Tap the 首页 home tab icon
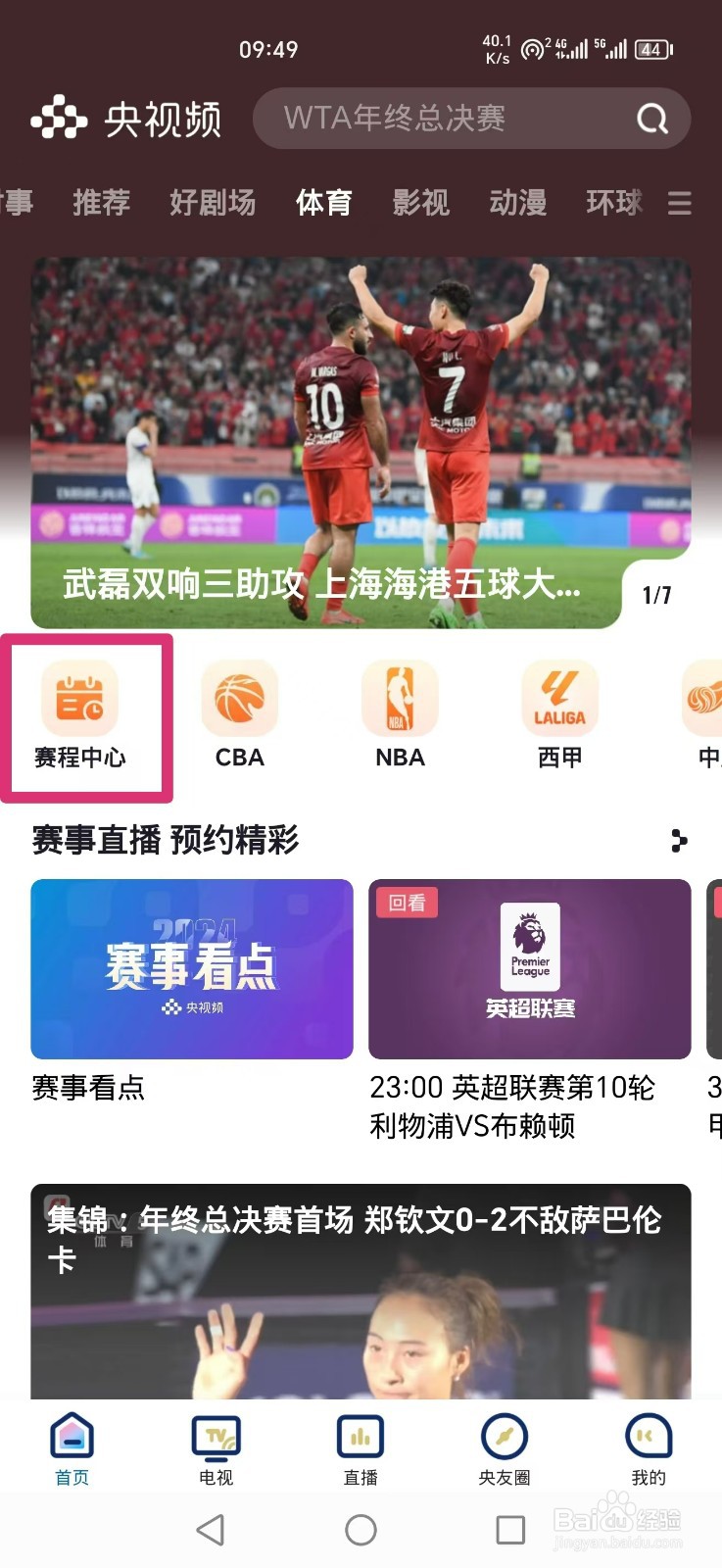Screen dimensions: 722x1568 click(72, 1439)
